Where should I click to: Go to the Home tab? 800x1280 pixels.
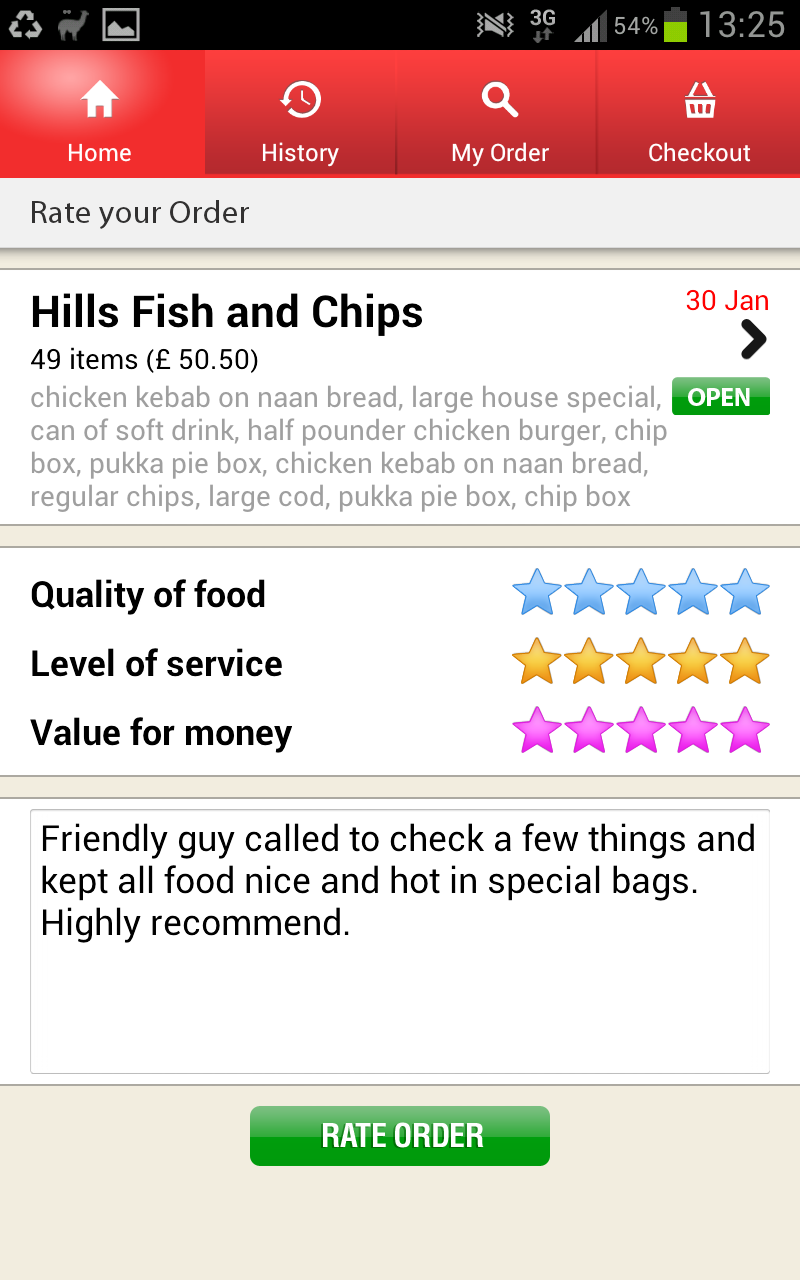[100, 114]
